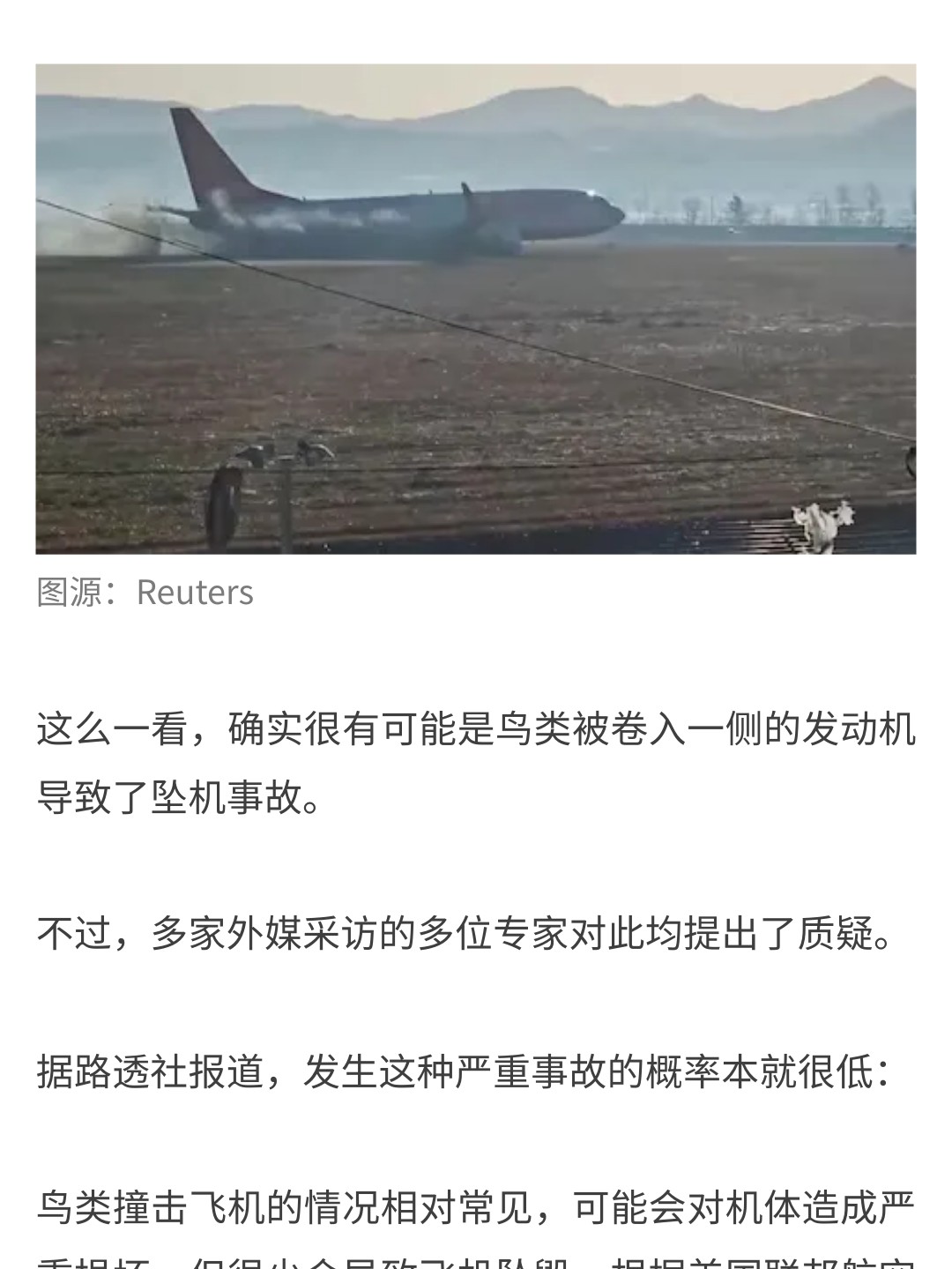Open the Reuters airplane photo full-screen
The width and height of the screenshot is (952, 1269).
476,309
